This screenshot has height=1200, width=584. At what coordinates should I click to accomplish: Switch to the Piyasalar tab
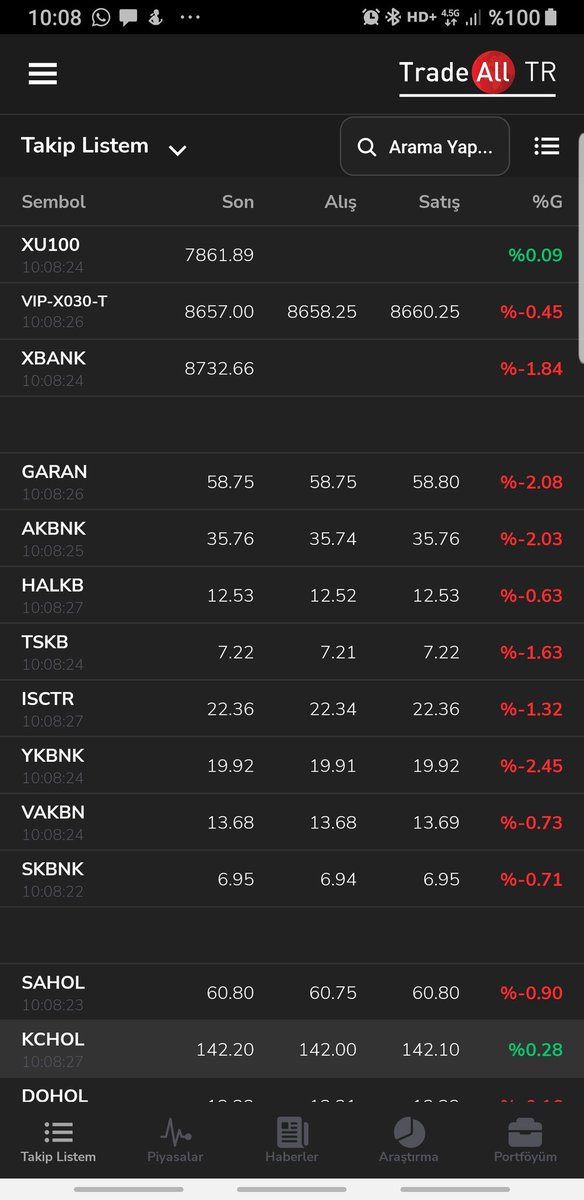[x=175, y=1141]
